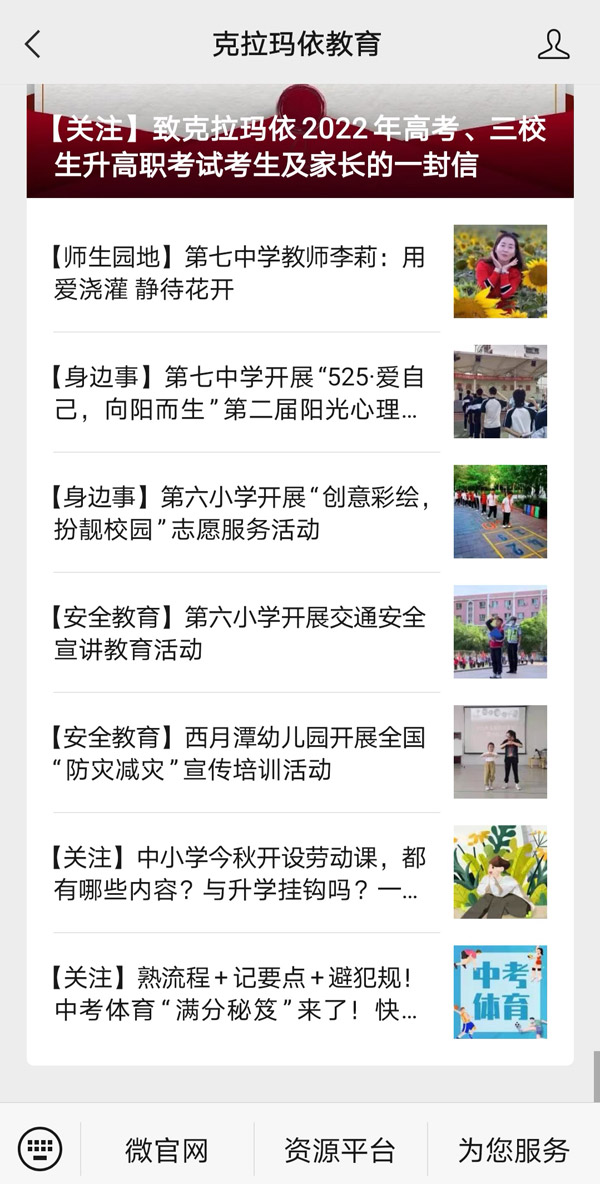600x1184 pixels.
Task: Open the 为您服务 menu
Action: click(514, 1150)
